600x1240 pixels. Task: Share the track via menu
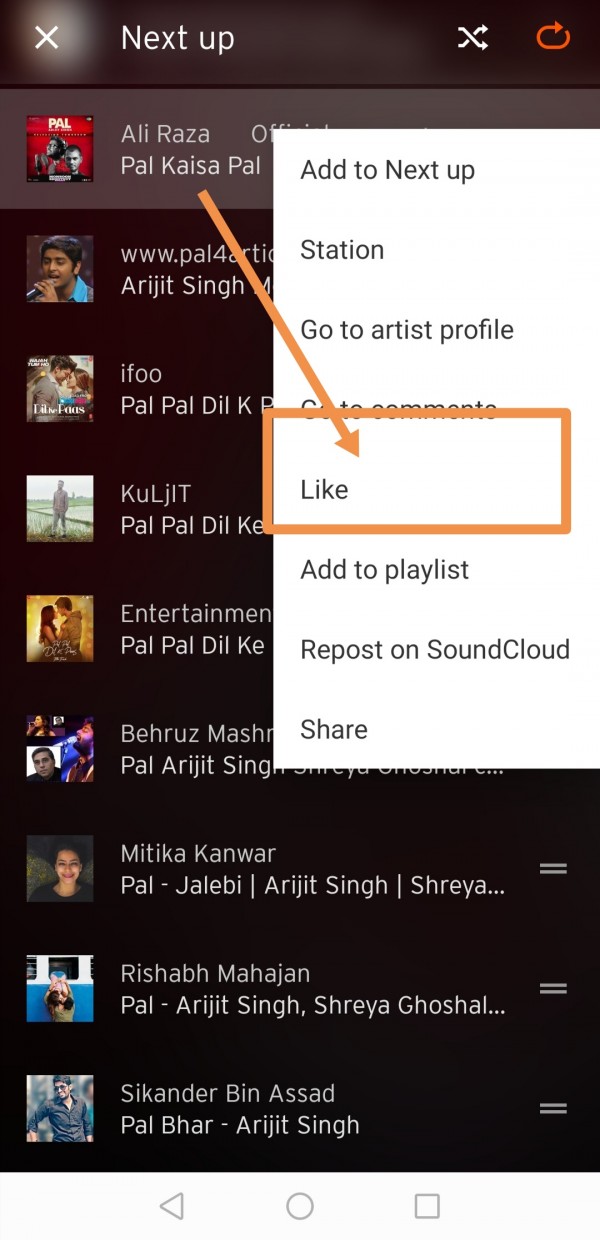(x=334, y=730)
